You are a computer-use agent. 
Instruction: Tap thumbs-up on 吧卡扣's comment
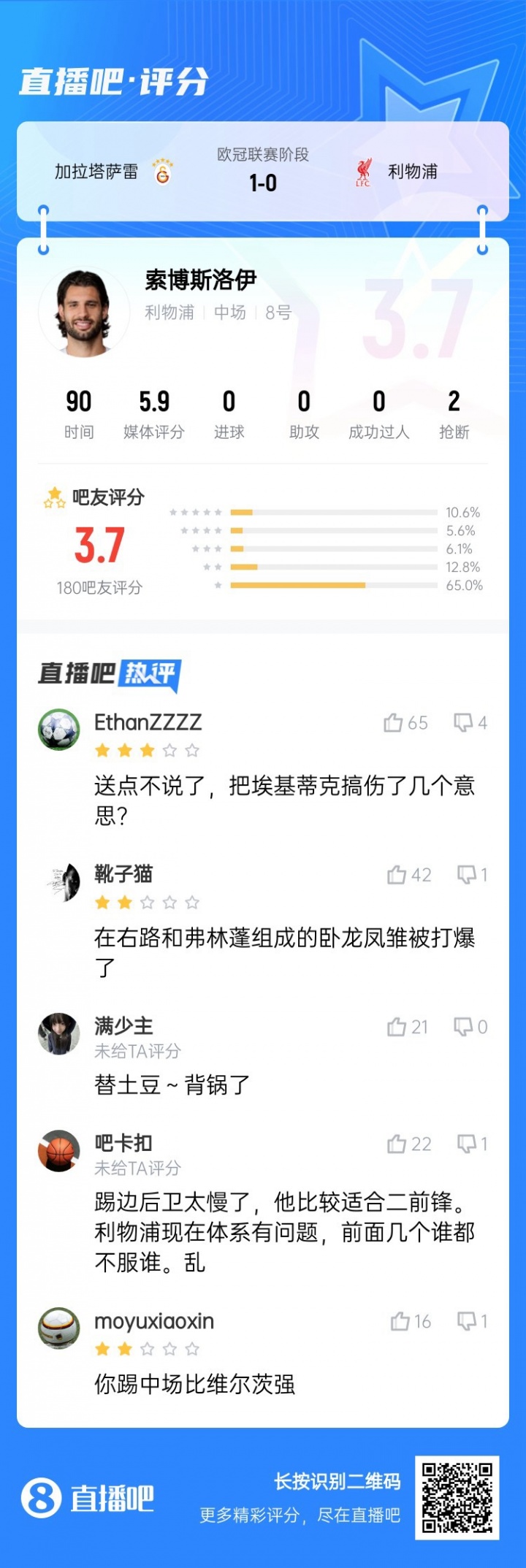[395, 1144]
